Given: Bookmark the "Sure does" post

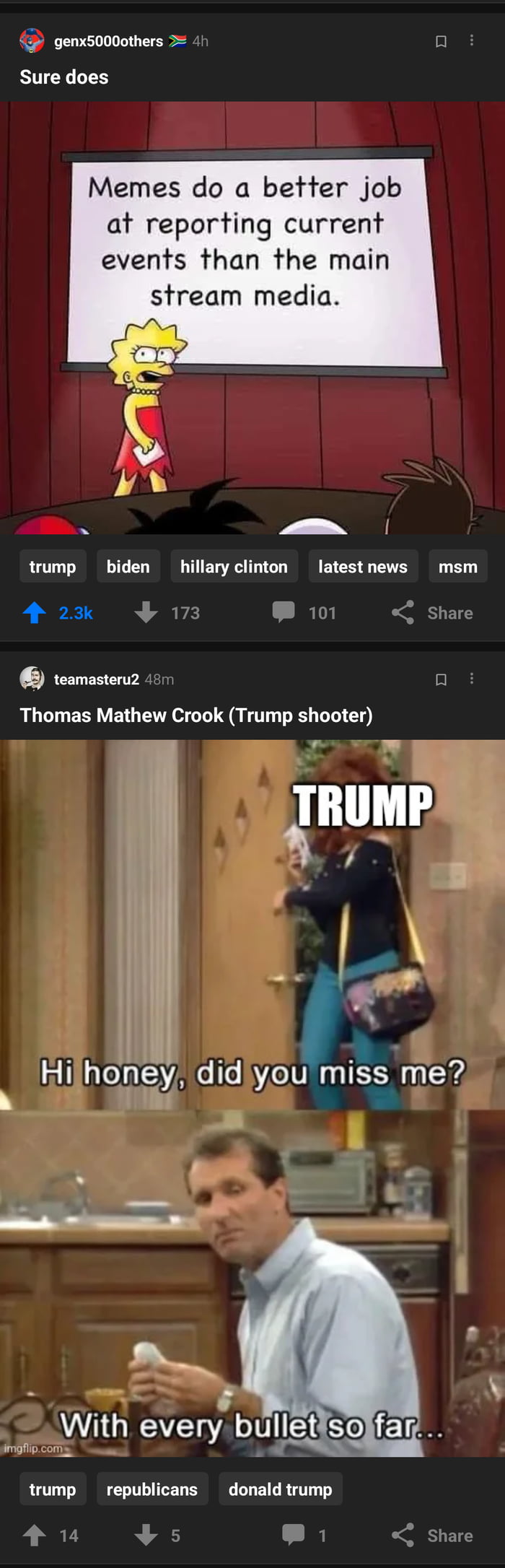Looking at the screenshot, I should (x=441, y=41).
